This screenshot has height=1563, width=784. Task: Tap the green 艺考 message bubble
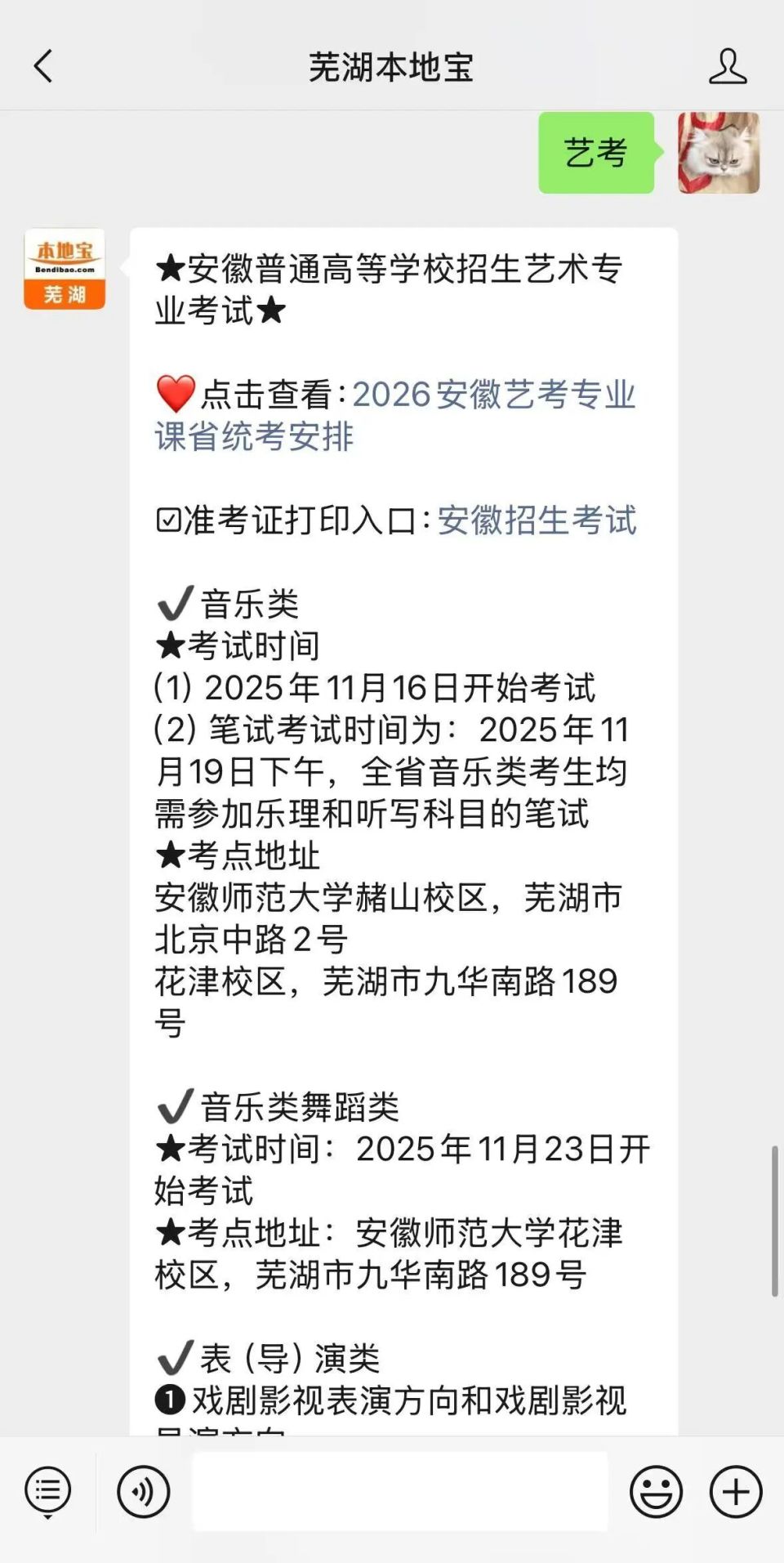(595, 152)
